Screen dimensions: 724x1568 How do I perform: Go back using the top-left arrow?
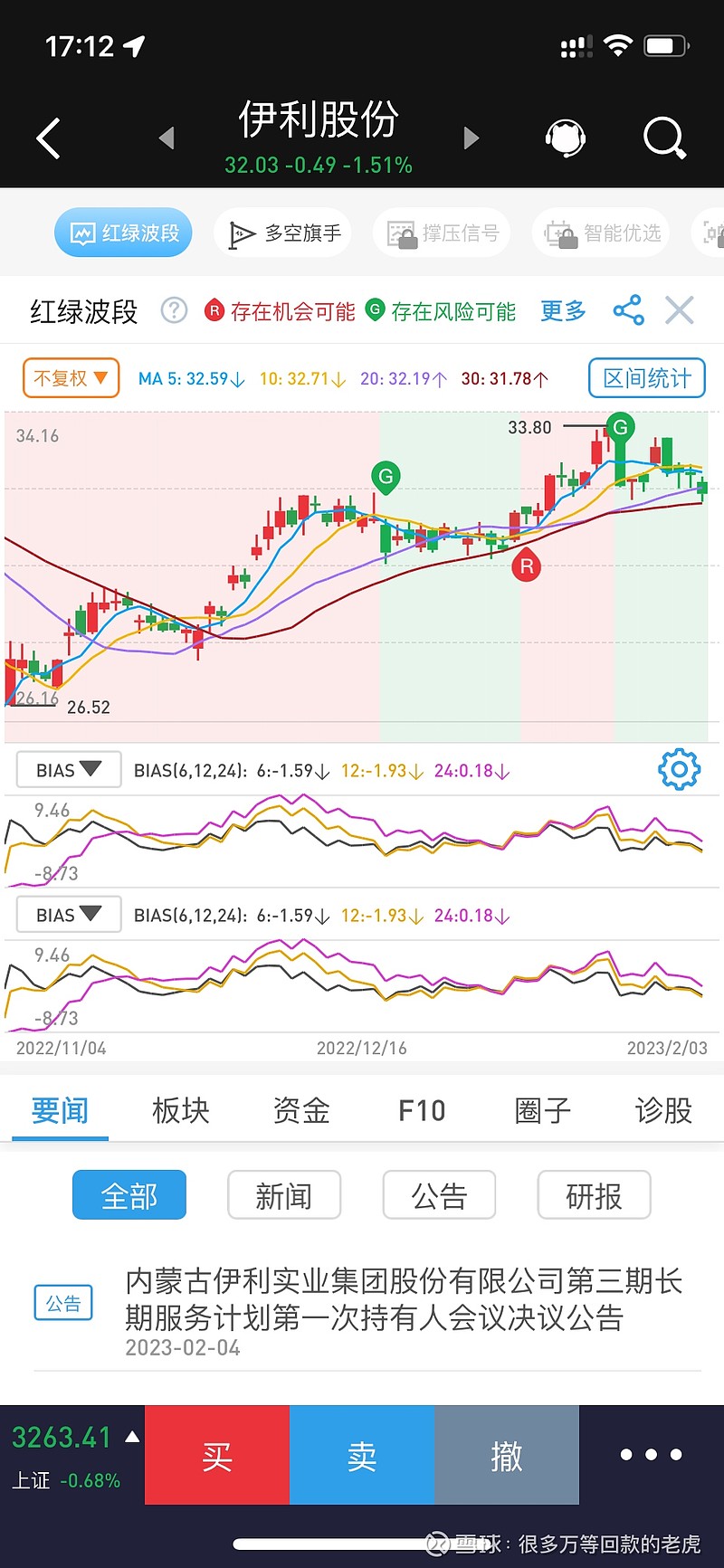[48, 138]
